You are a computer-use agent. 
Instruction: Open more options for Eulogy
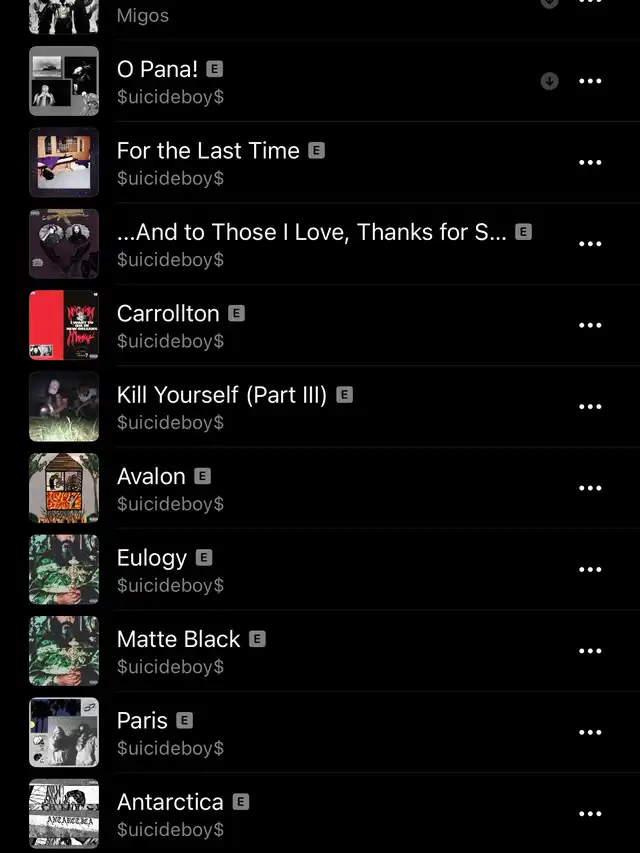[x=591, y=570]
